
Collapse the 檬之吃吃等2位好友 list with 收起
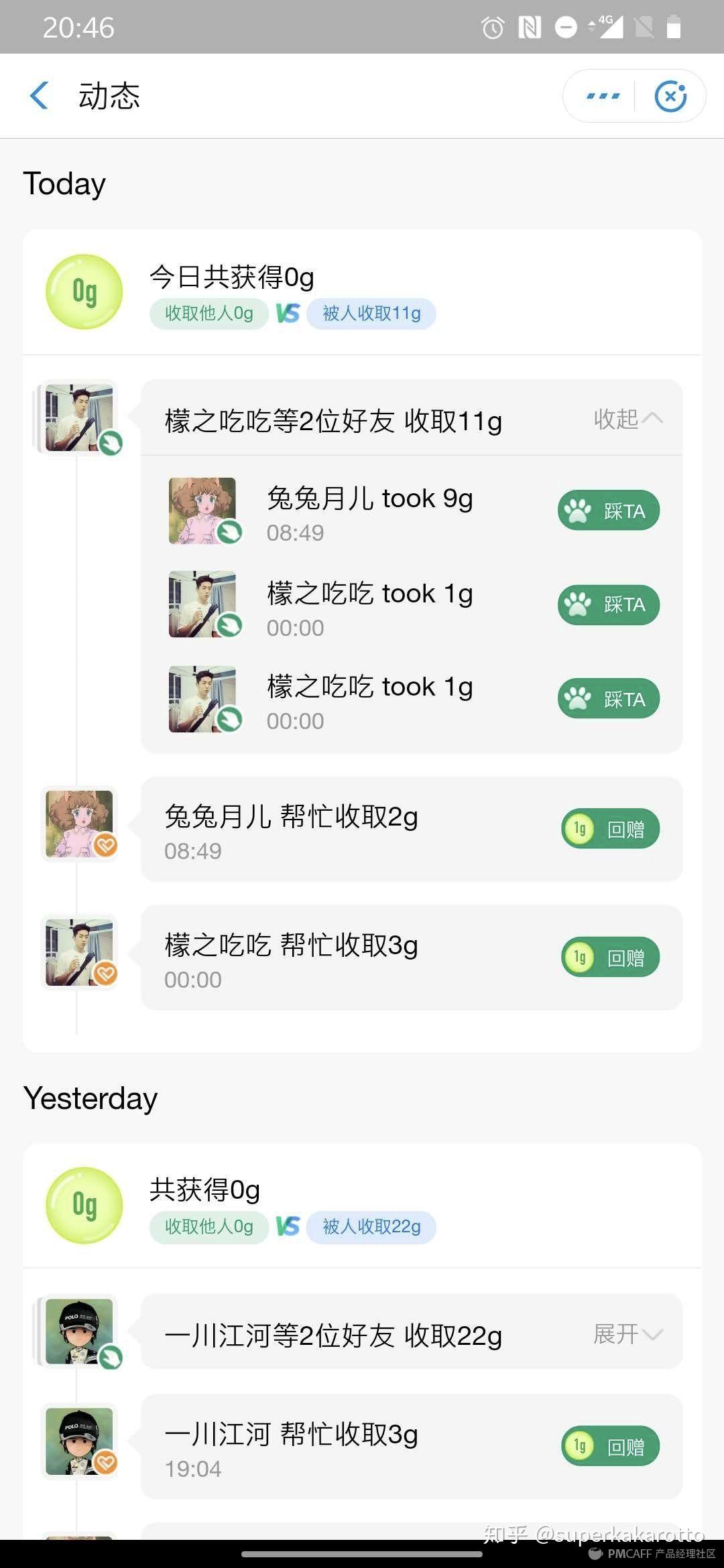(x=627, y=419)
